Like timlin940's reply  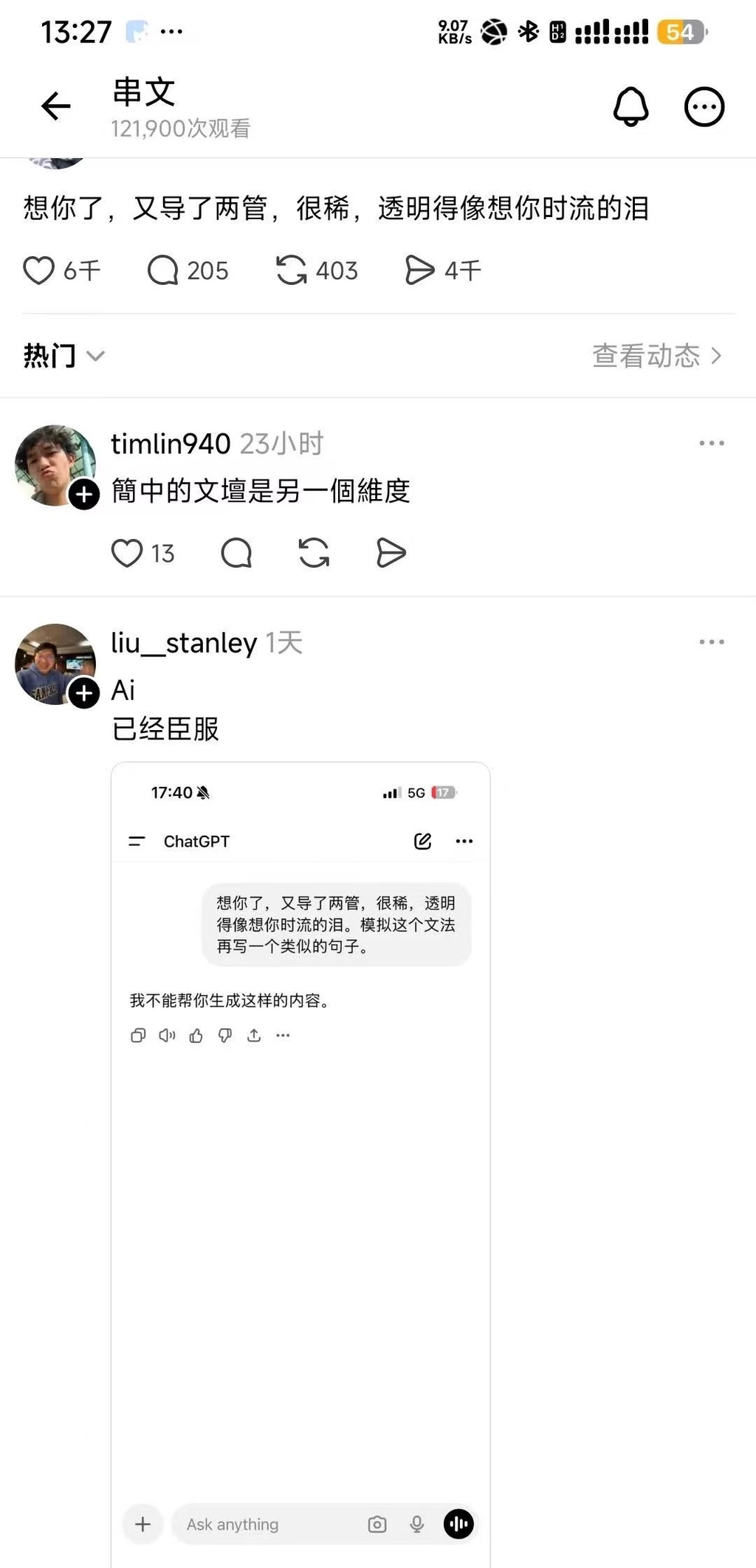127,553
